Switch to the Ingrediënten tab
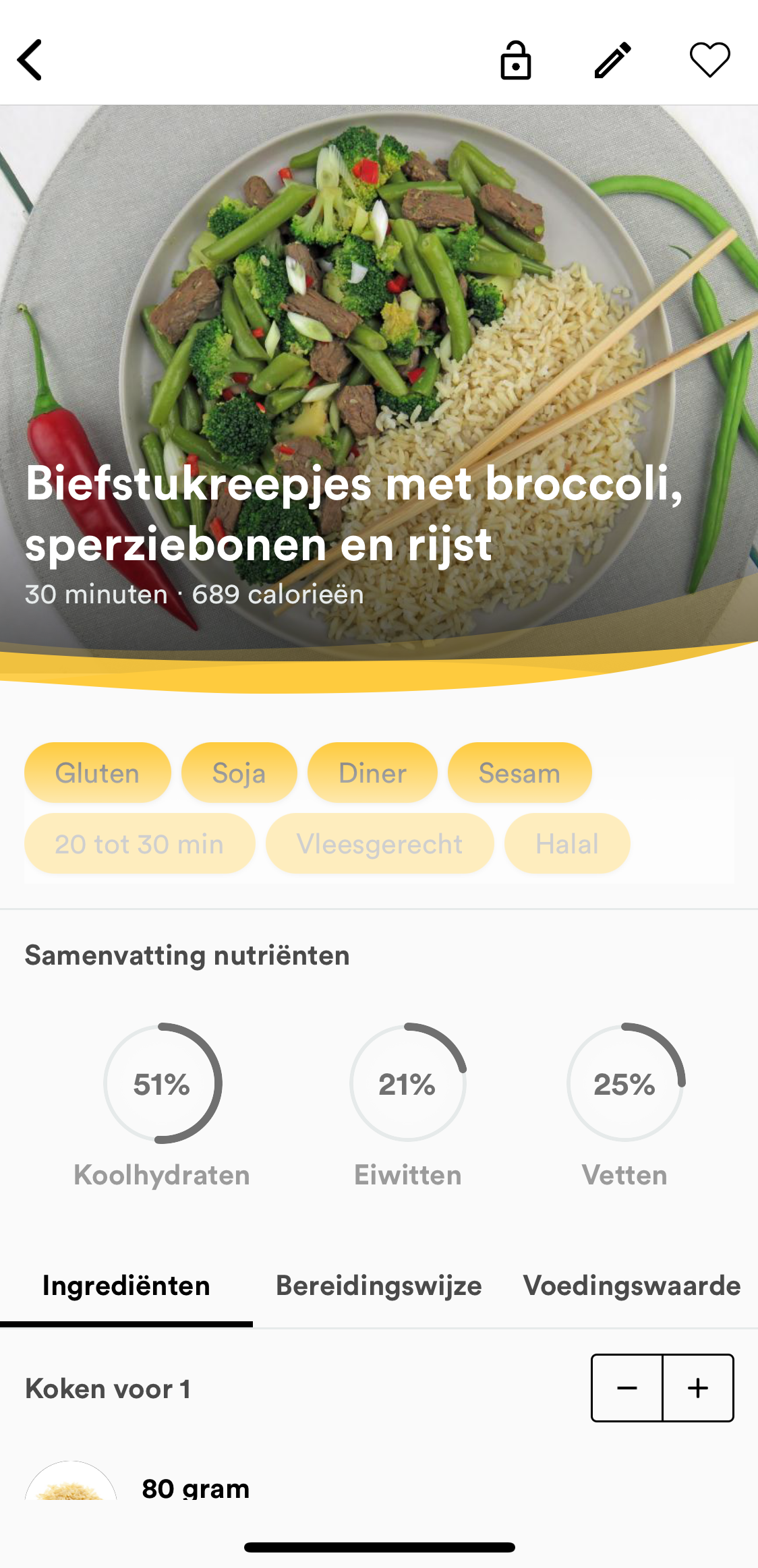 126,1286
